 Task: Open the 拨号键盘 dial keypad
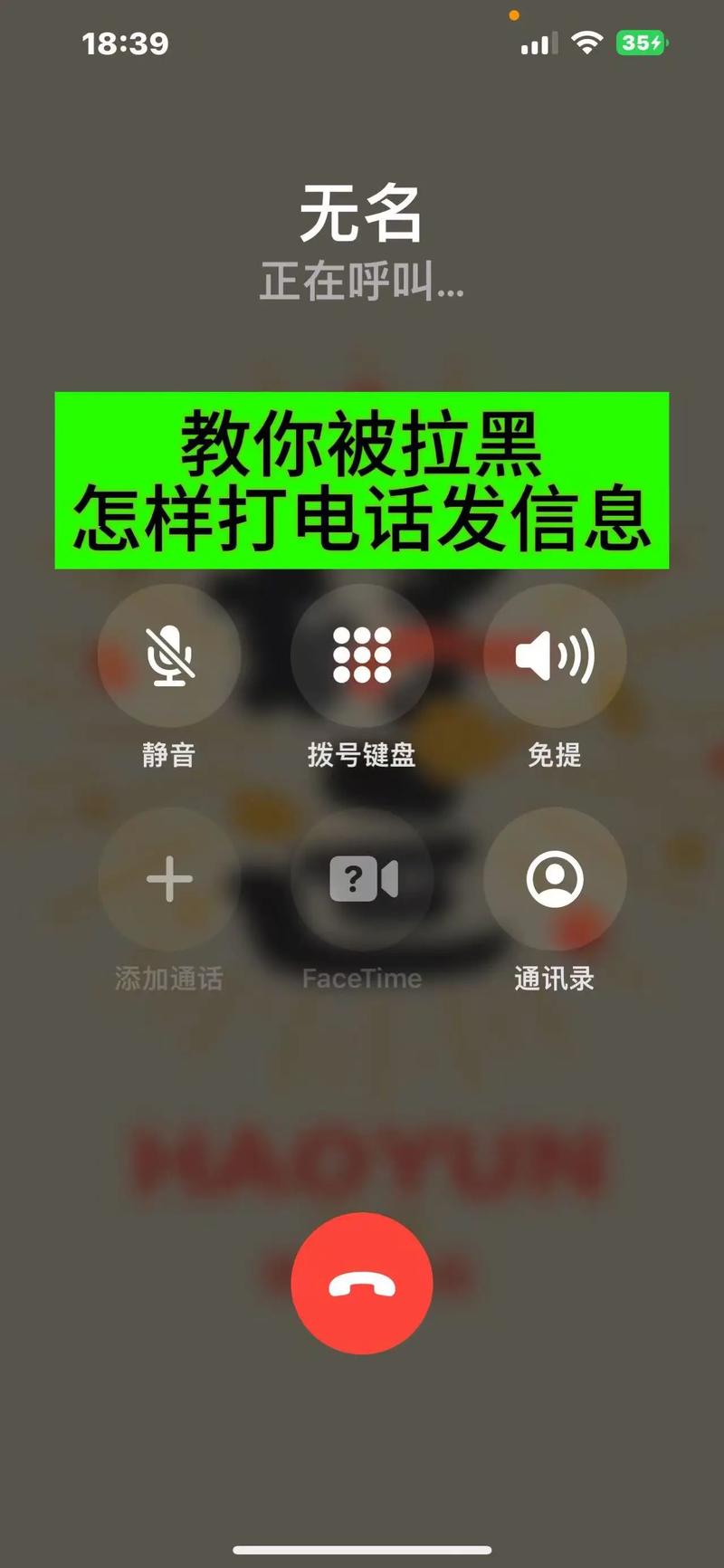point(362,656)
